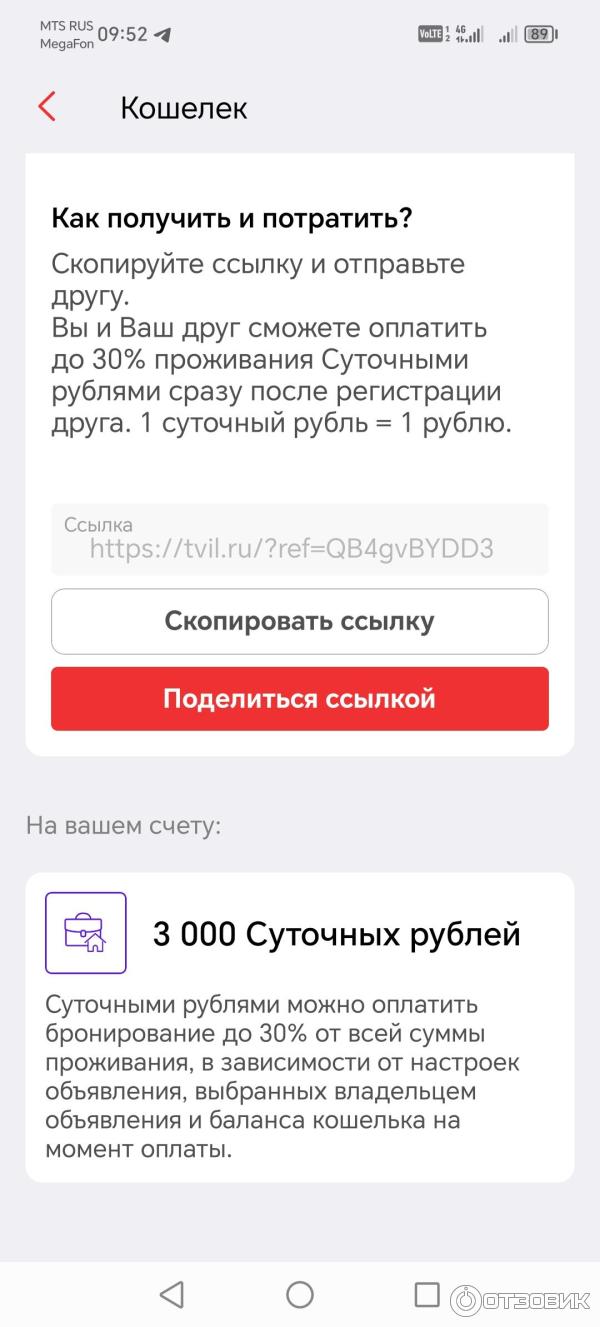The height and width of the screenshot is (1327, 600).
Task: Tap the Ссылка referral link field
Action: [299, 539]
